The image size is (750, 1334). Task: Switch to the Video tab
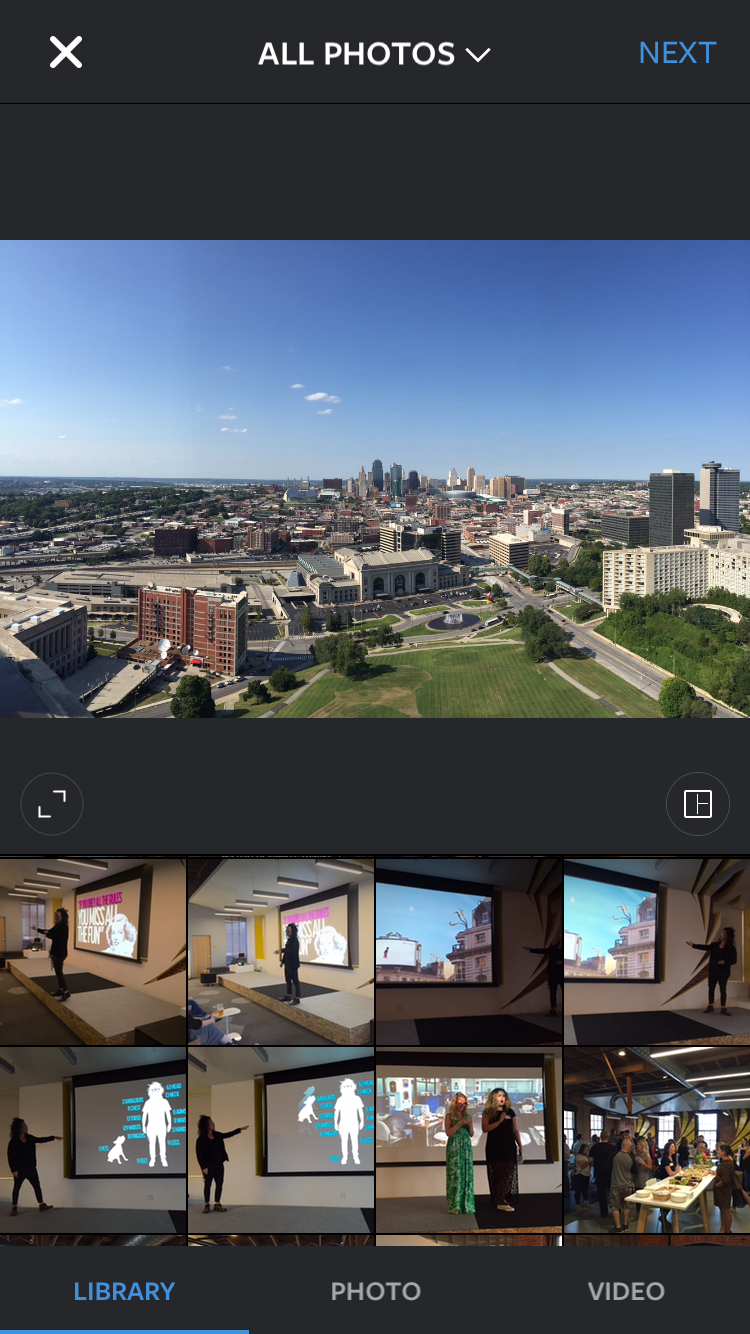tap(626, 1291)
